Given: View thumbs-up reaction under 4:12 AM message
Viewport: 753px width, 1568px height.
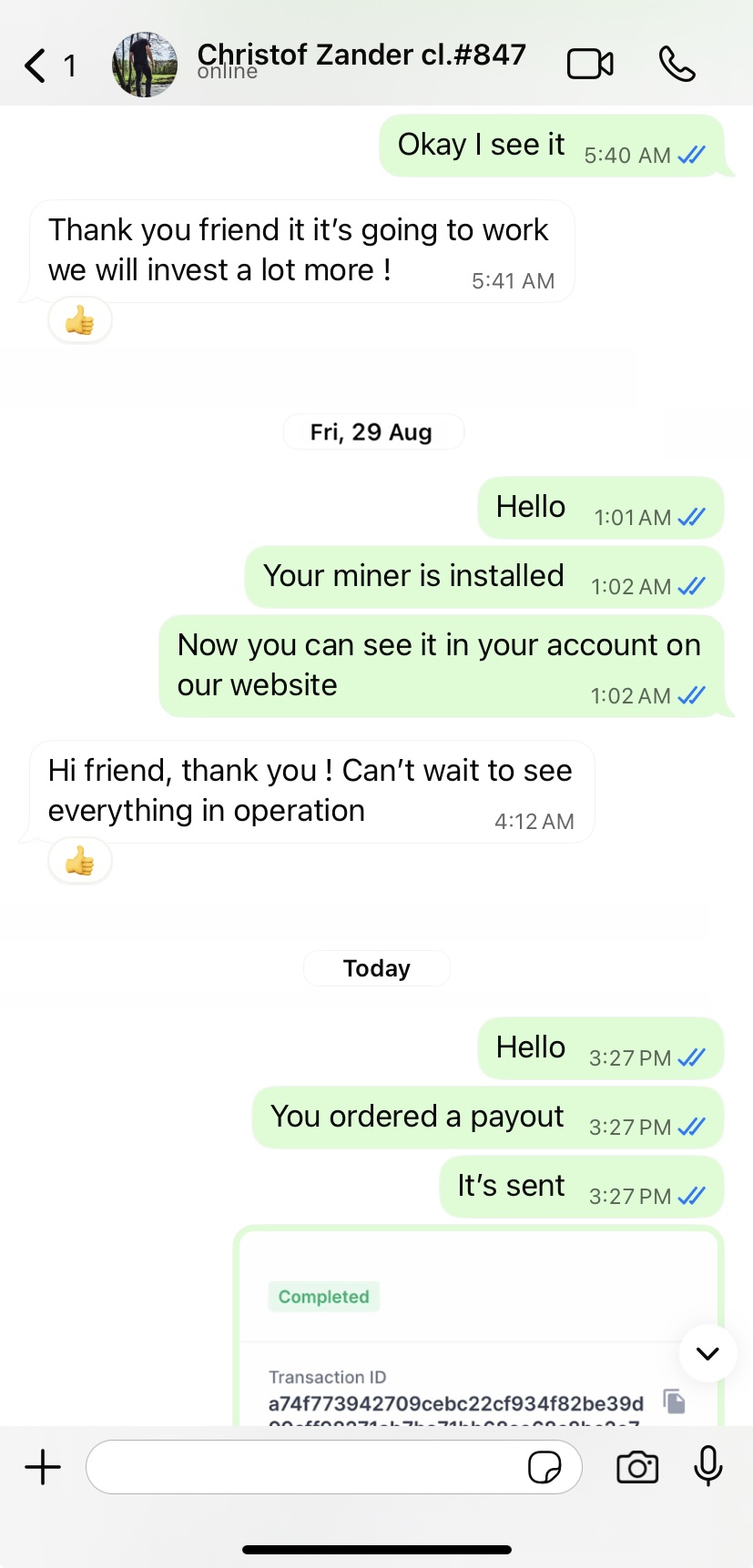Looking at the screenshot, I should pos(80,862).
